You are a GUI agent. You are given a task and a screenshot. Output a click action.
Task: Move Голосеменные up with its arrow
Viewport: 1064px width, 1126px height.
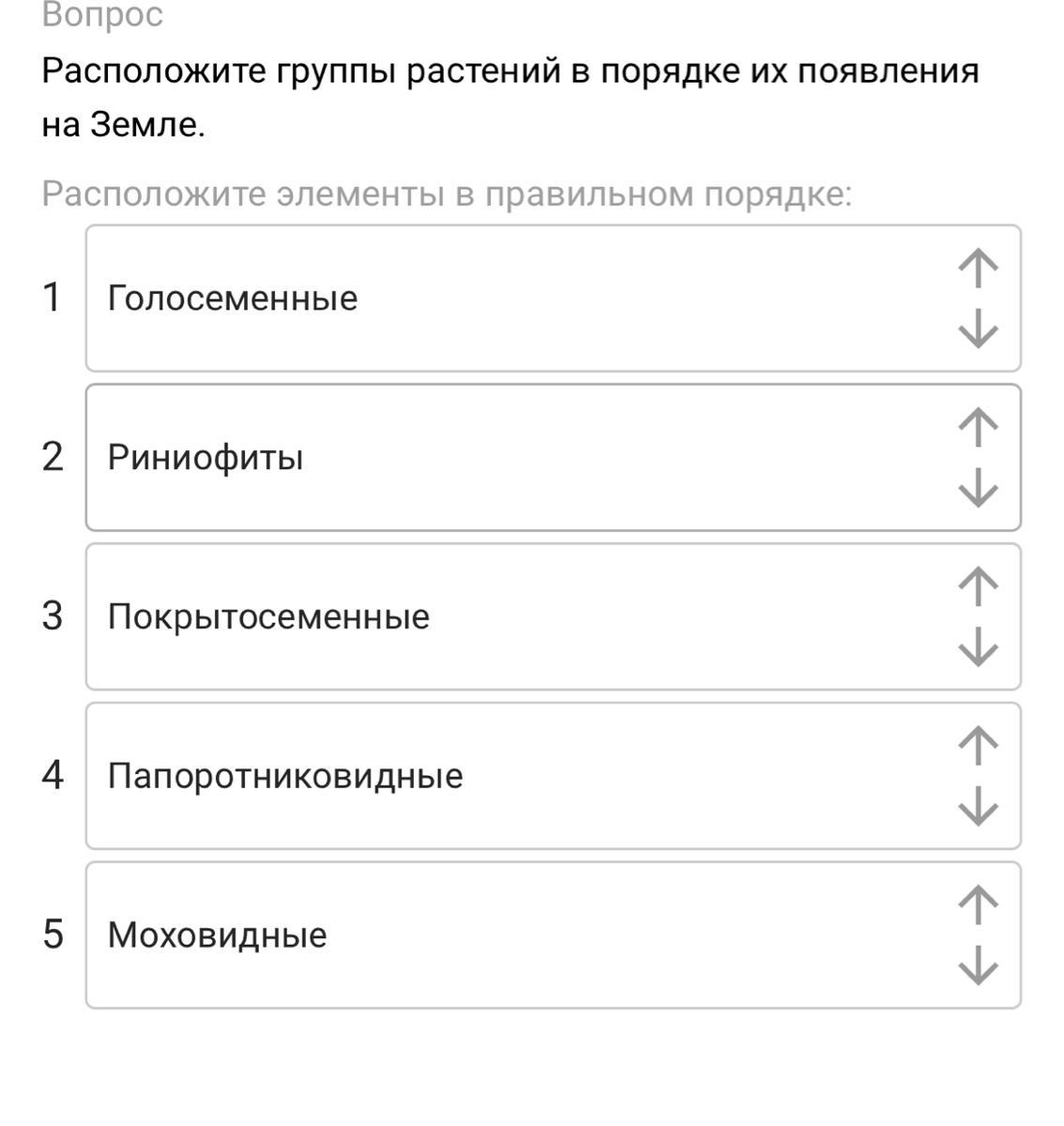point(978,268)
